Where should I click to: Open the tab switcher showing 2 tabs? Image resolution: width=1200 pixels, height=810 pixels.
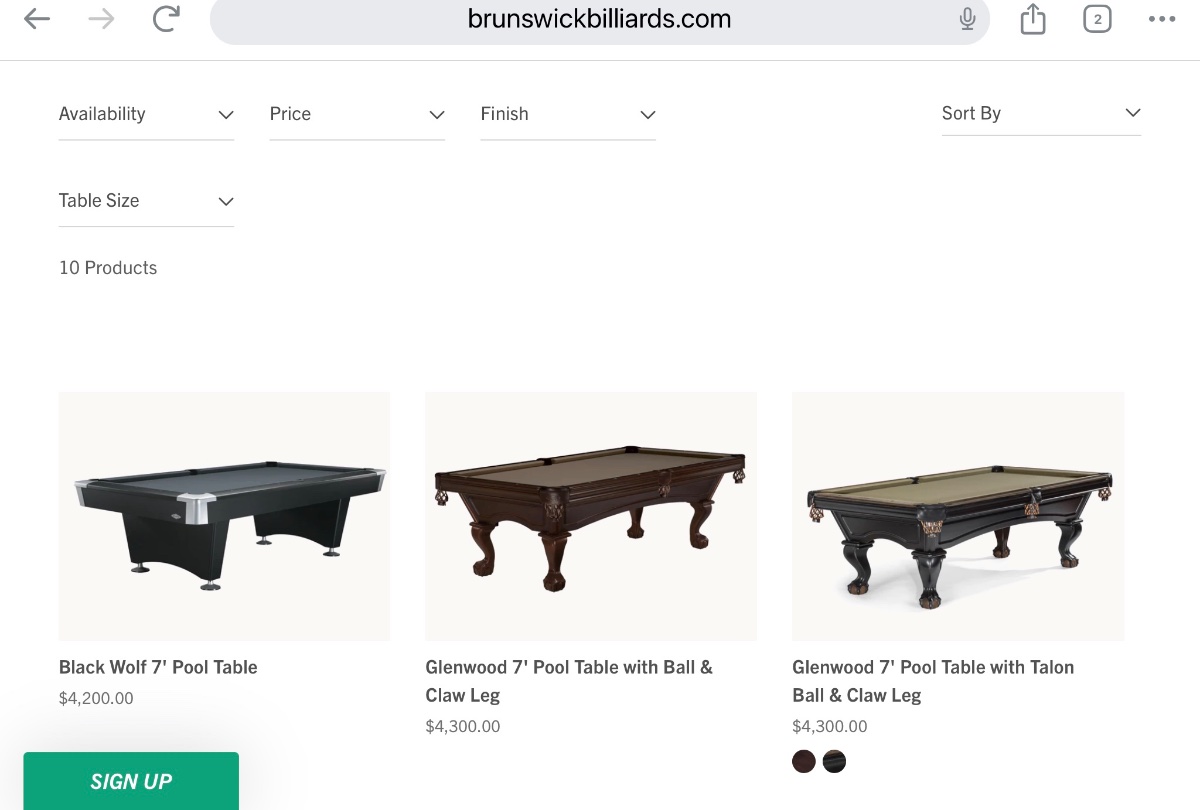[x=1097, y=19]
